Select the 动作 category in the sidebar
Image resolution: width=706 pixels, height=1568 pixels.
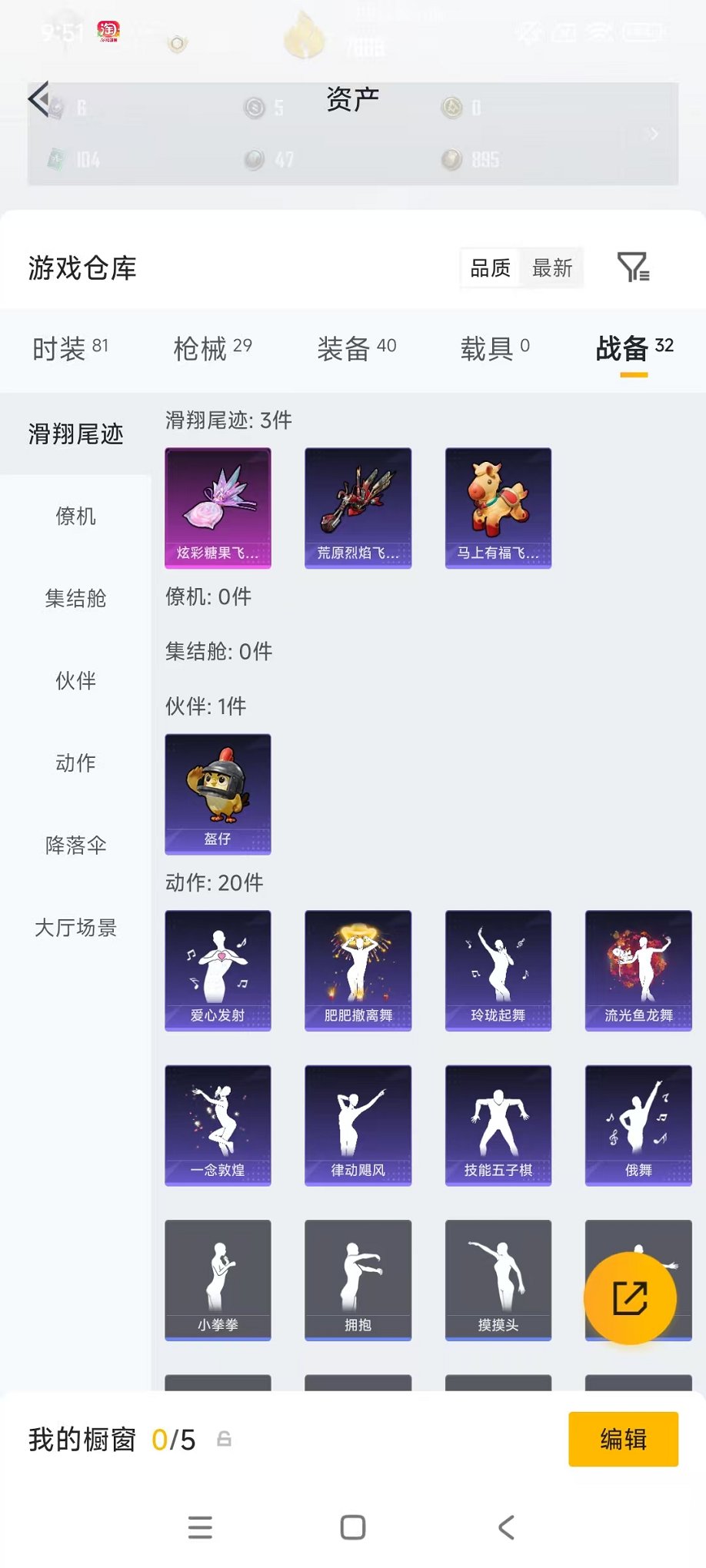[x=74, y=763]
